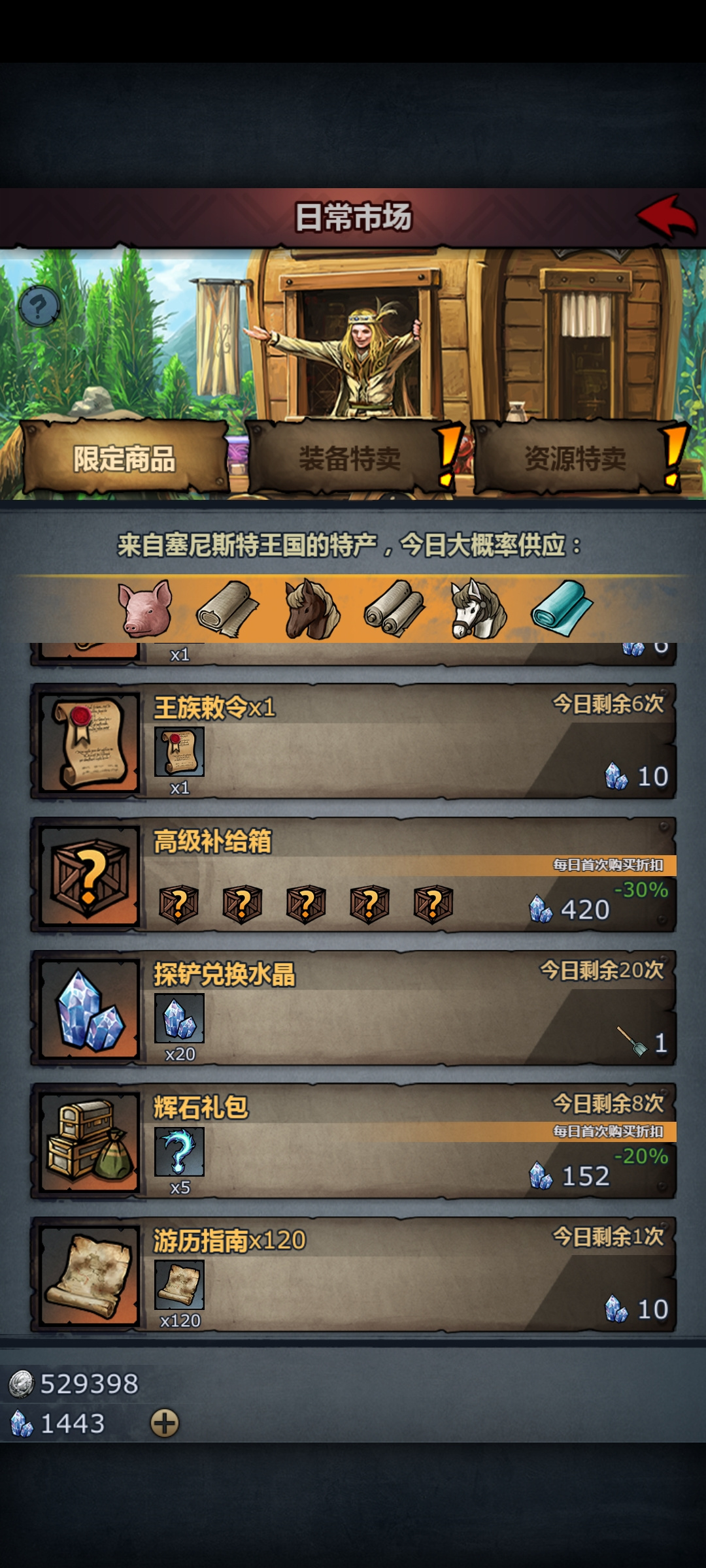Tap the red back arrow
Screen dimensions: 706x1568
(667, 216)
